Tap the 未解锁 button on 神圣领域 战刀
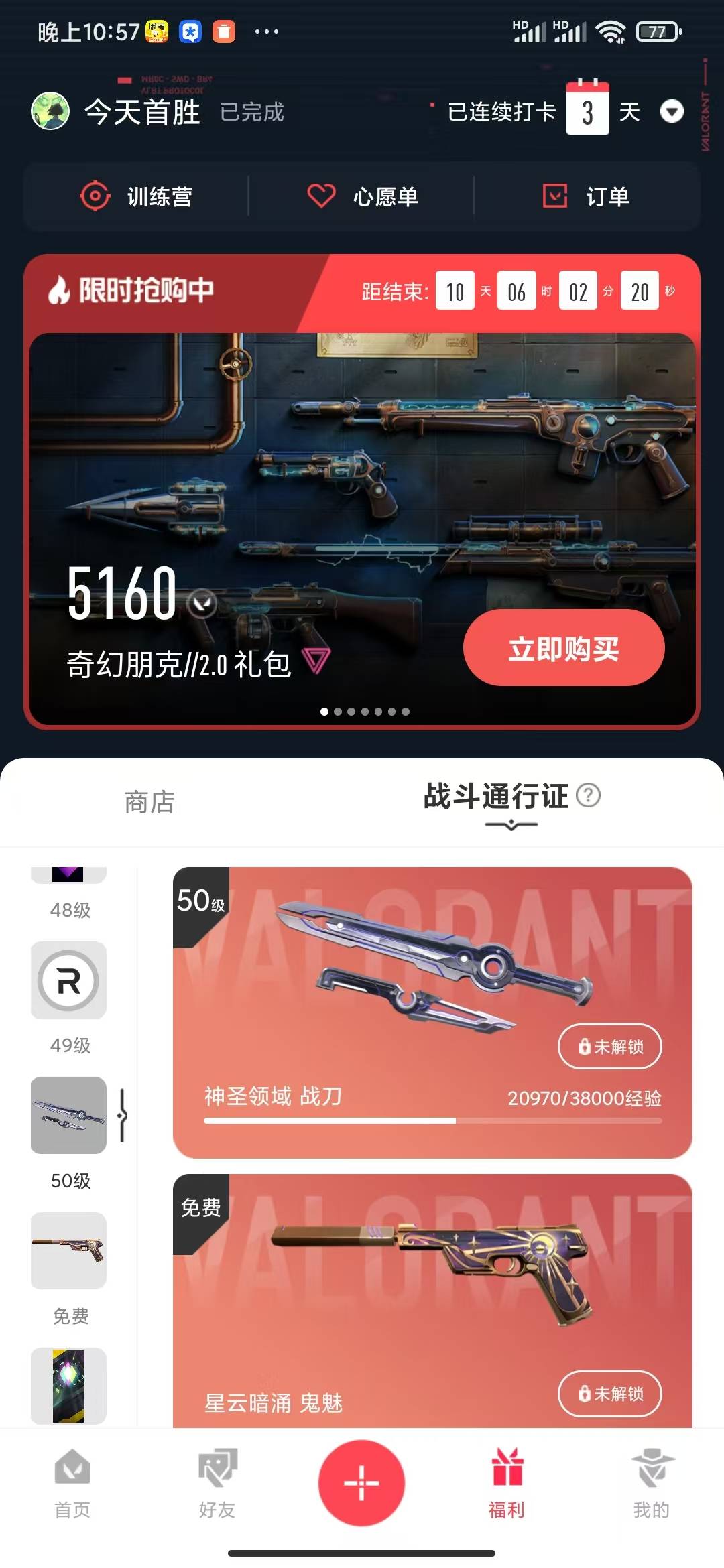The height and width of the screenshot is (1568, 724). [x=609, y=1046]
